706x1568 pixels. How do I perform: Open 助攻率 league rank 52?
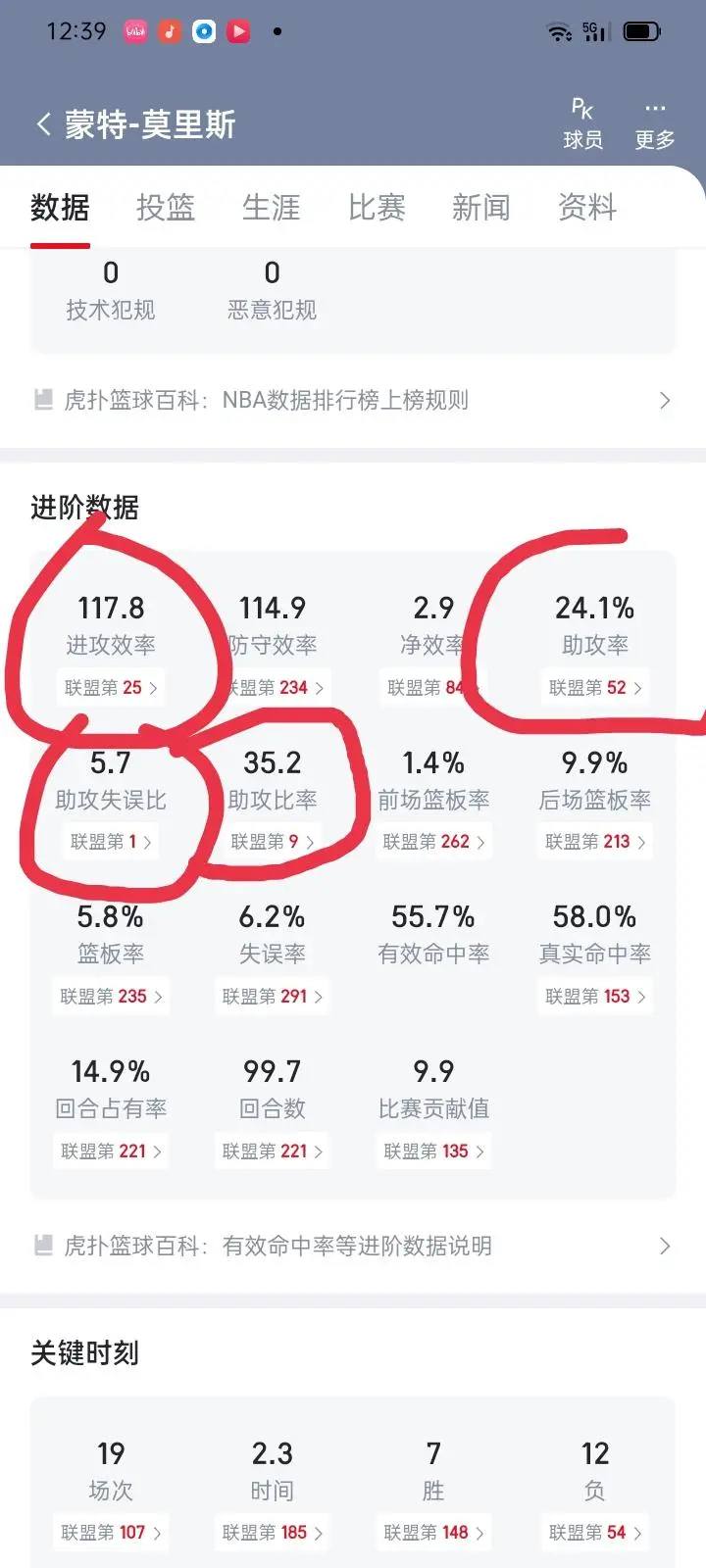click(595, 688)
